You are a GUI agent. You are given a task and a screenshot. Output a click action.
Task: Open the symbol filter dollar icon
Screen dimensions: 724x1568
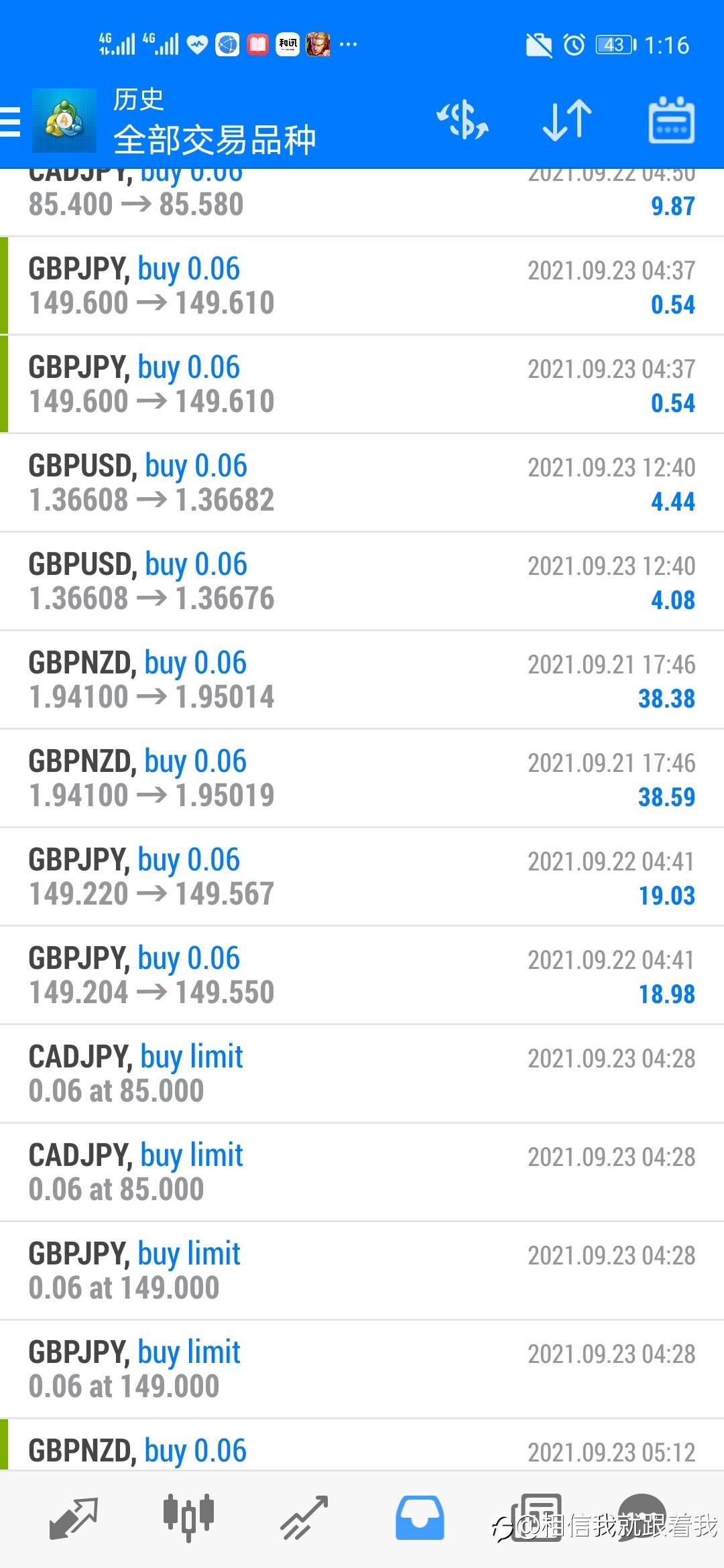click(463, 121)
